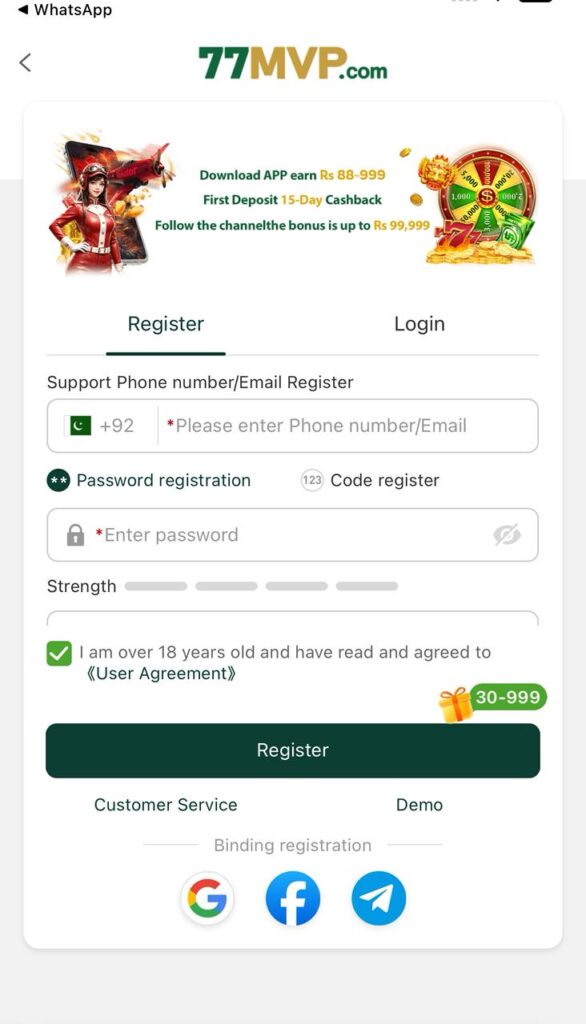
Task: Open the User Agreement link
Action: [x=161, y=673]
